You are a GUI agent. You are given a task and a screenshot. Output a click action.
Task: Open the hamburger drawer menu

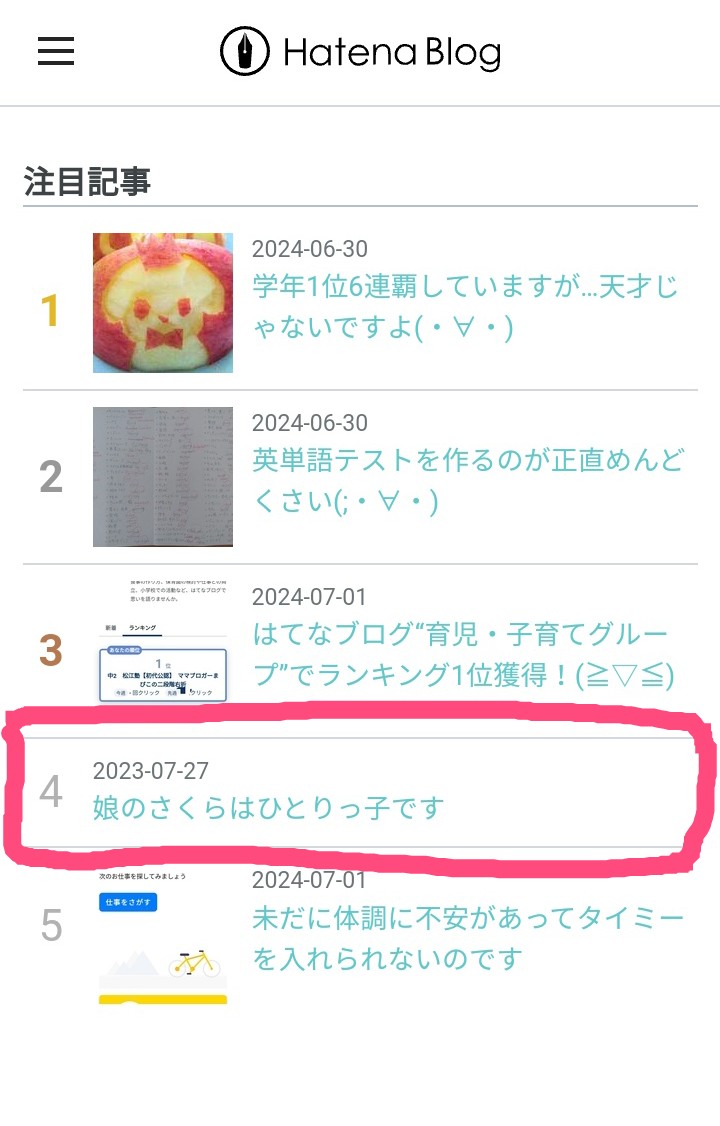[x=56, y=51]
